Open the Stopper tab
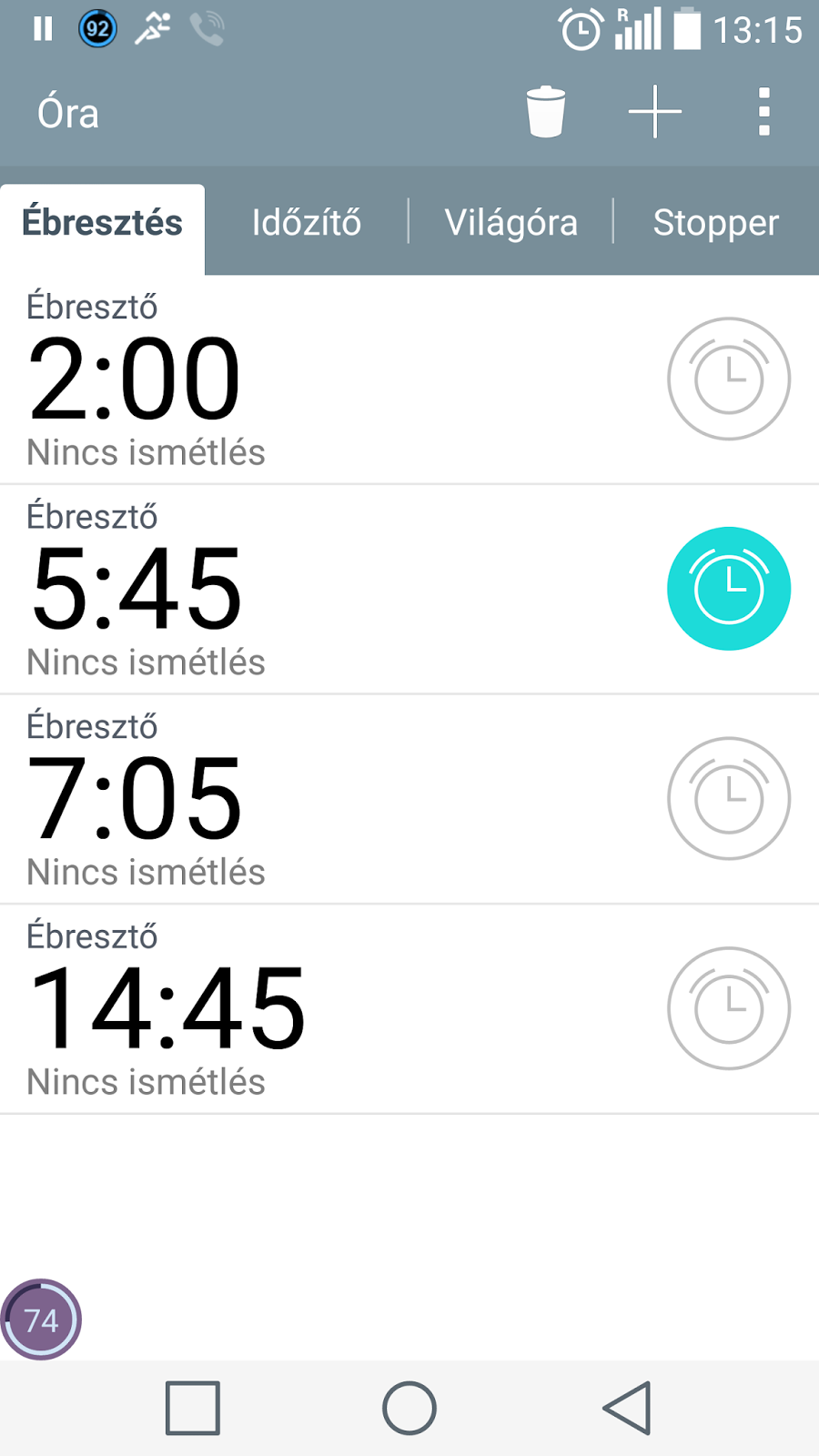The width and height of the screenshot is (819, 1456). (716, 222)
